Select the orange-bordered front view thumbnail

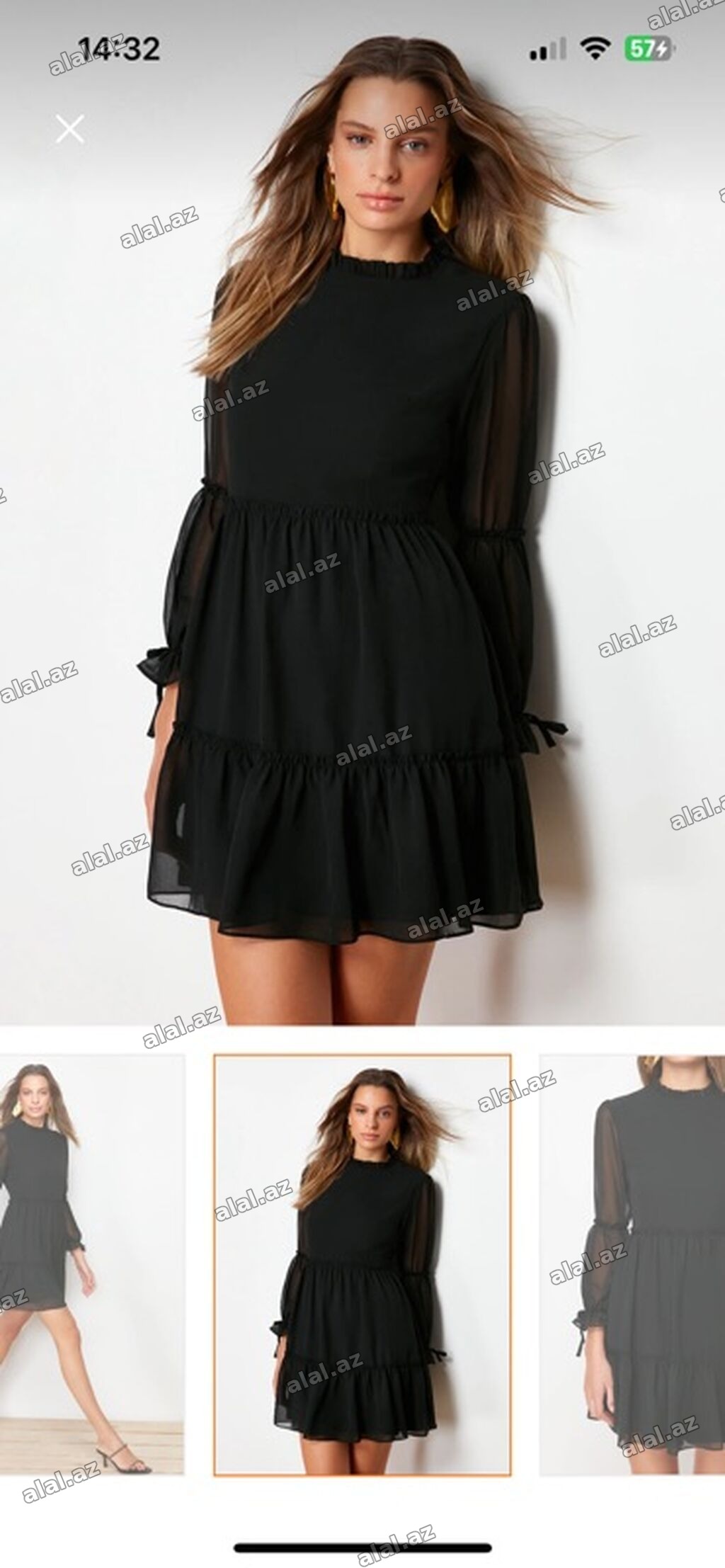pos(362,1254)
